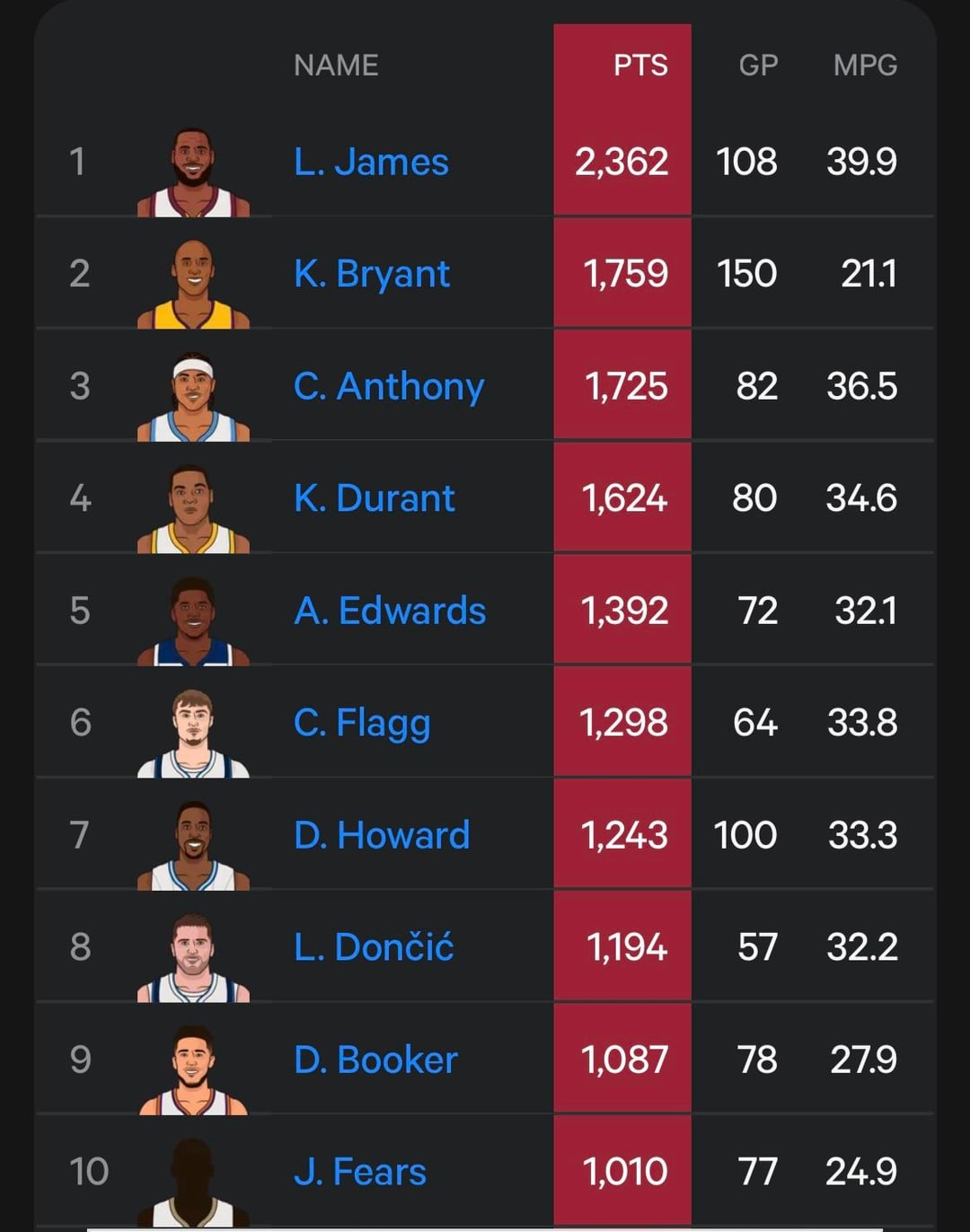Sort table by GP column header
The image size is (970, 1232).
click(758, 66)
